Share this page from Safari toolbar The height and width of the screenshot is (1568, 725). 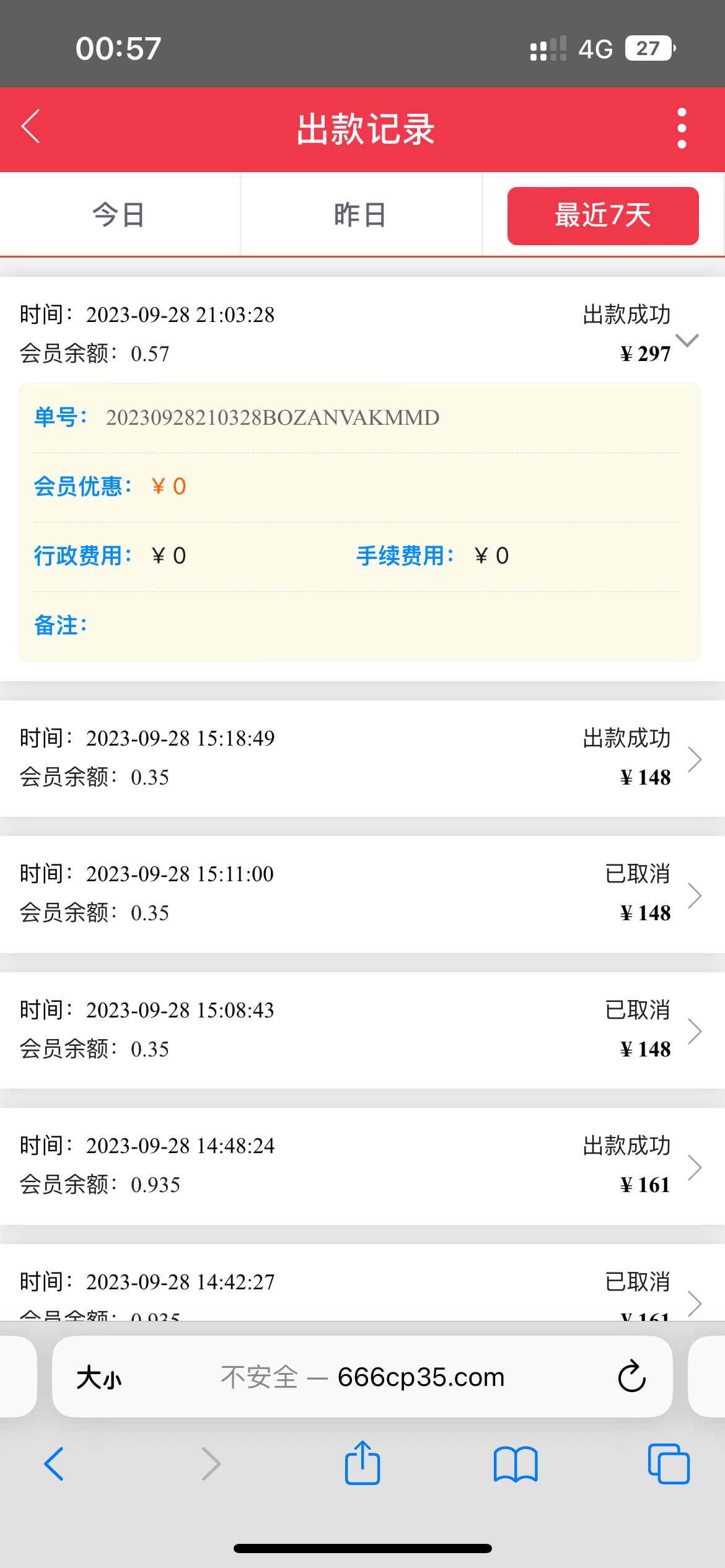(x=362, y=1463)
